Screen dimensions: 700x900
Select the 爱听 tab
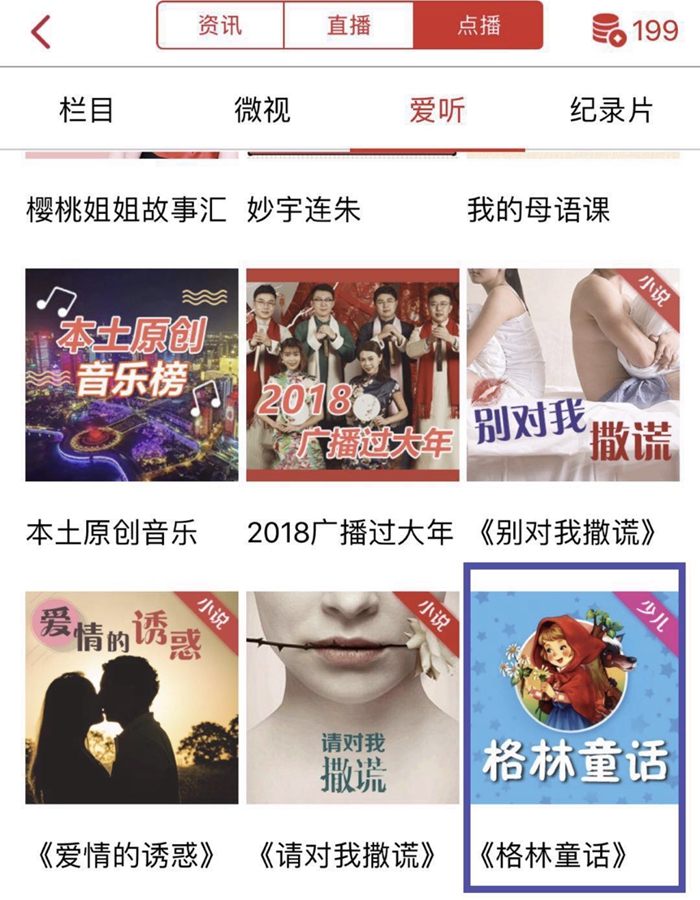(x=437, y=110)
